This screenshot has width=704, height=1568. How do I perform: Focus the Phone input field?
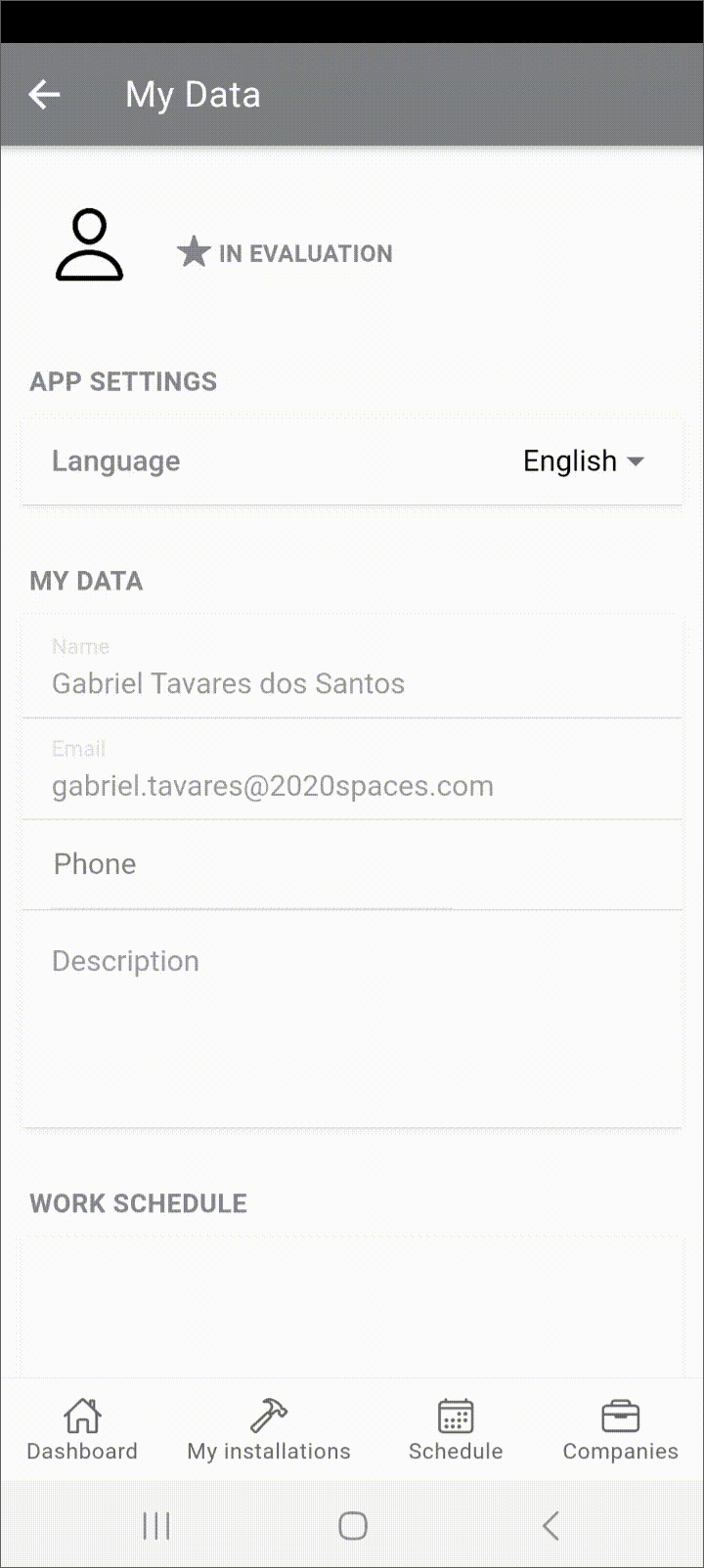pyautogui.click(x=352, y=865)
